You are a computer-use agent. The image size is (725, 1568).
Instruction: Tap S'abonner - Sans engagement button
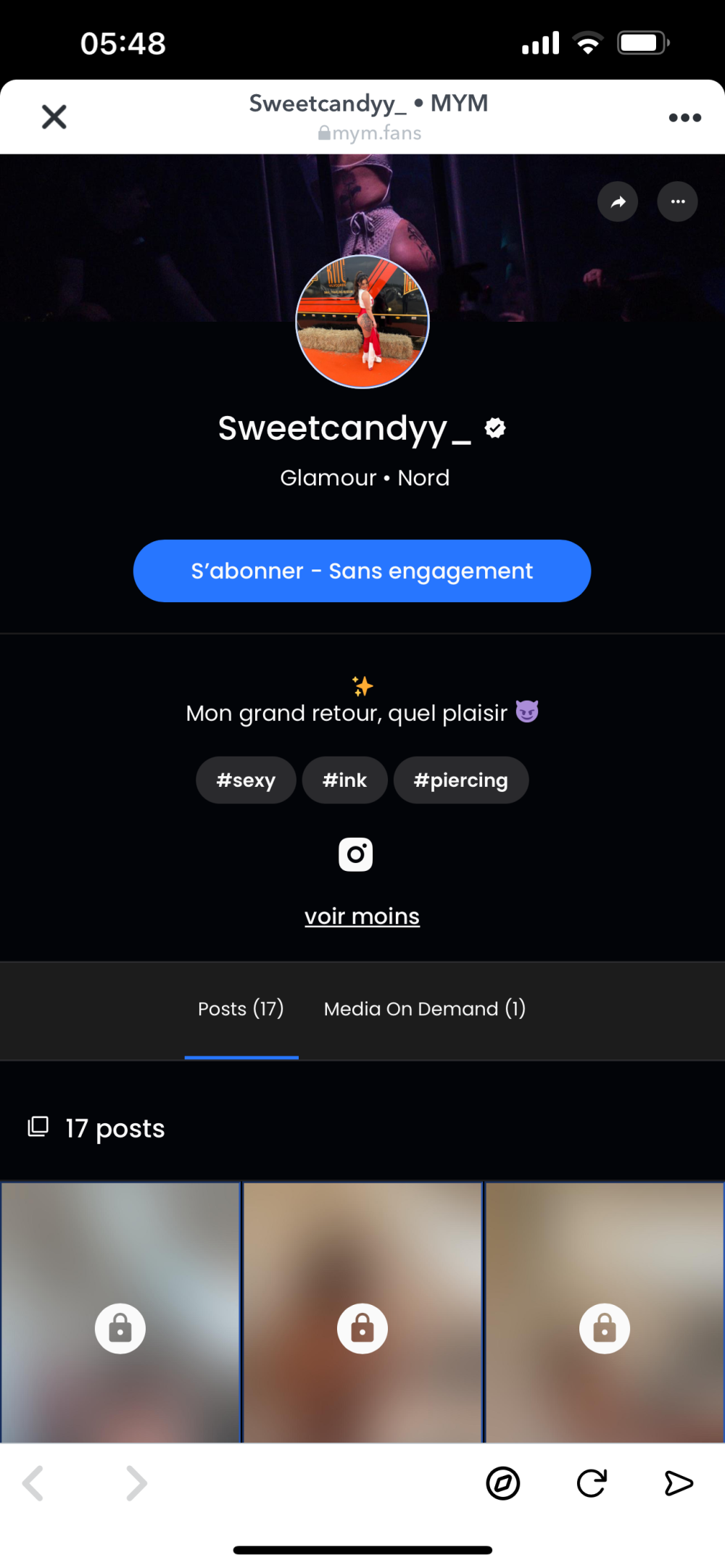(x=362, y=571)
